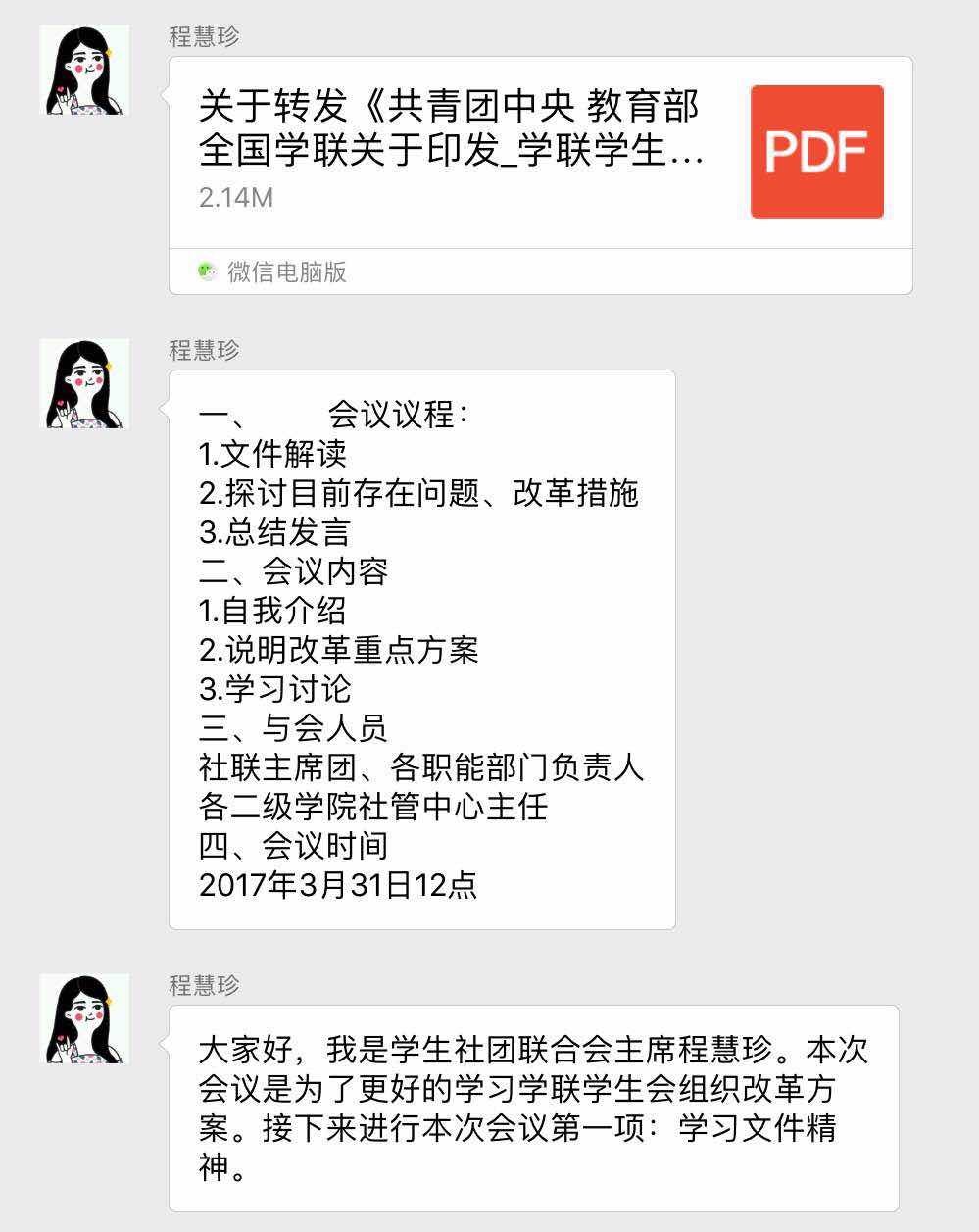
Task: Open 程慧珍's avatar beside the PDF message
Action: (x=84, y=71)
